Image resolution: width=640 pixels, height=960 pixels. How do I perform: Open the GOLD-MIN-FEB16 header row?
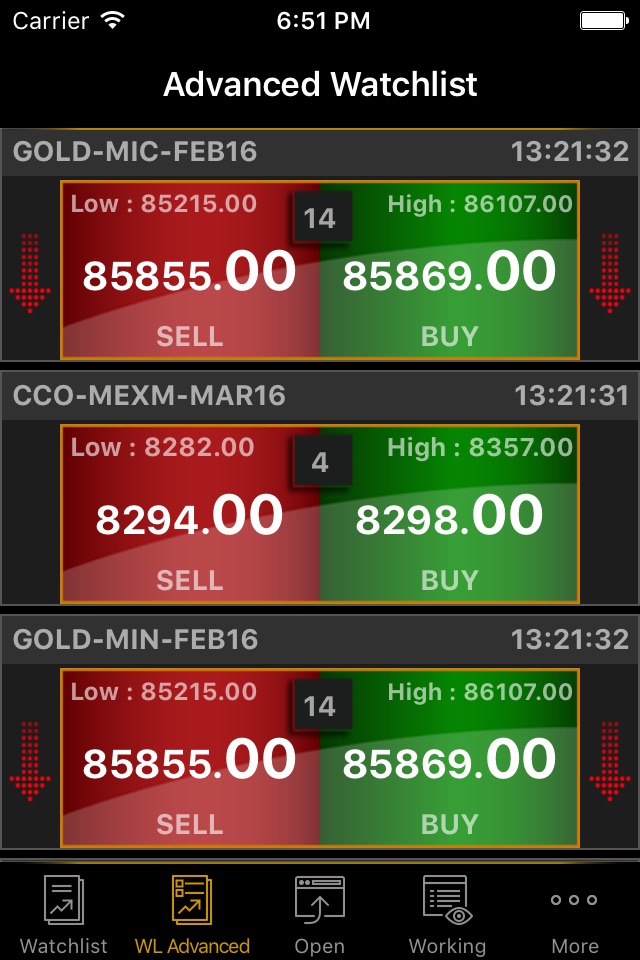coord(320,640)
